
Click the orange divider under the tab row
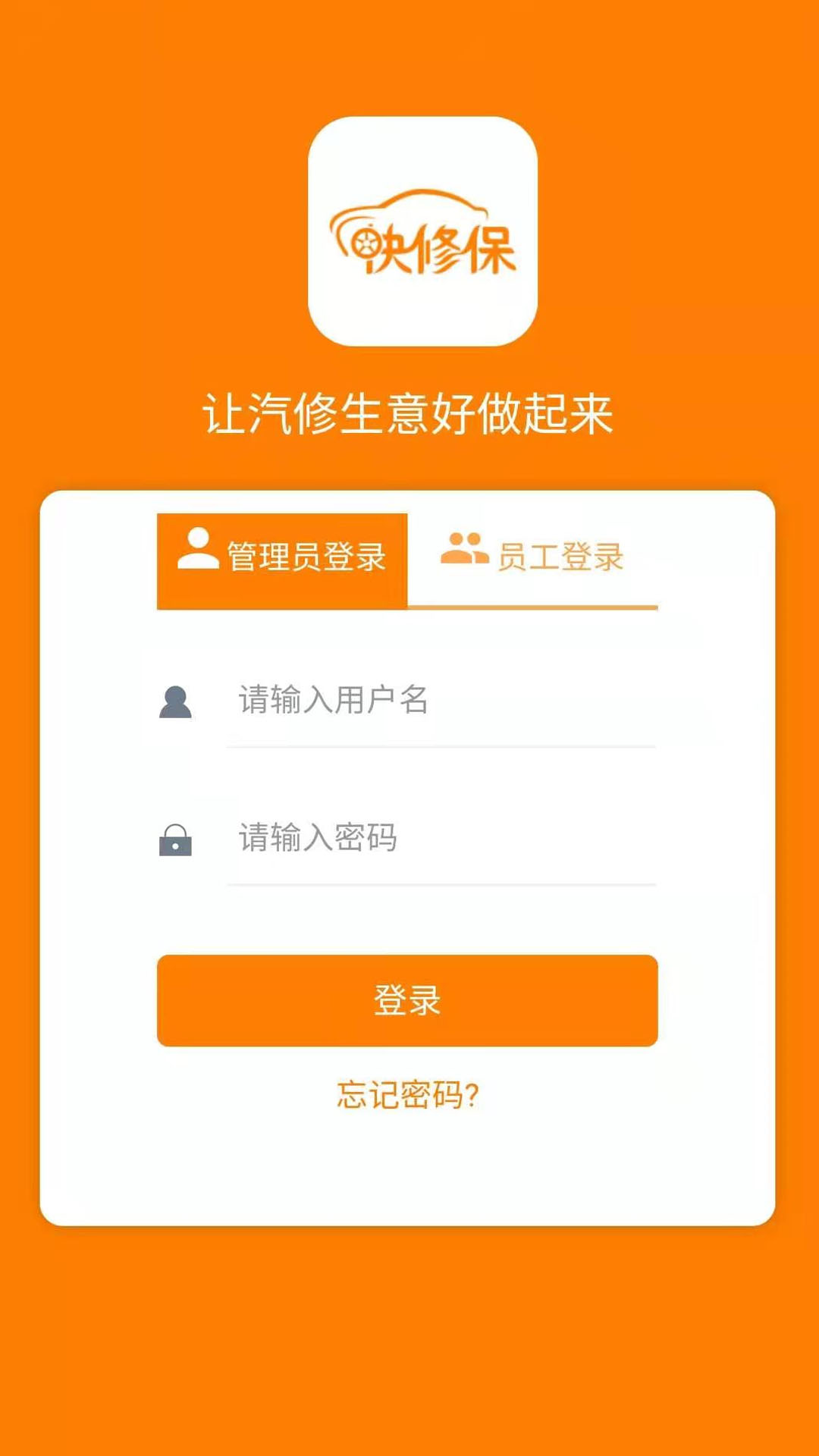tap(531, 607)
